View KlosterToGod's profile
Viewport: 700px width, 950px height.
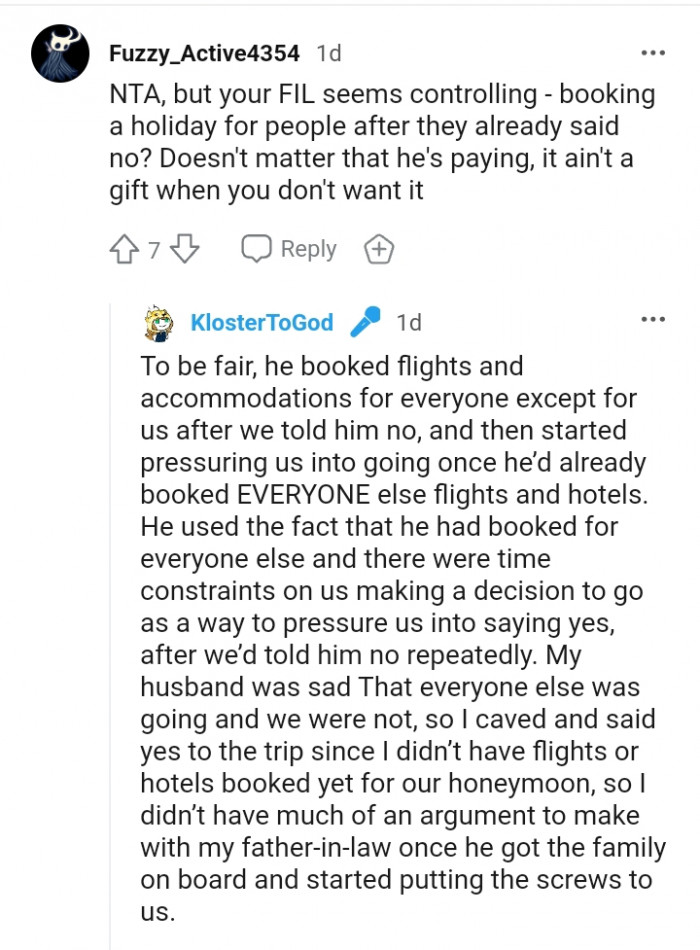pyautogui.click(x=262, y=322)
